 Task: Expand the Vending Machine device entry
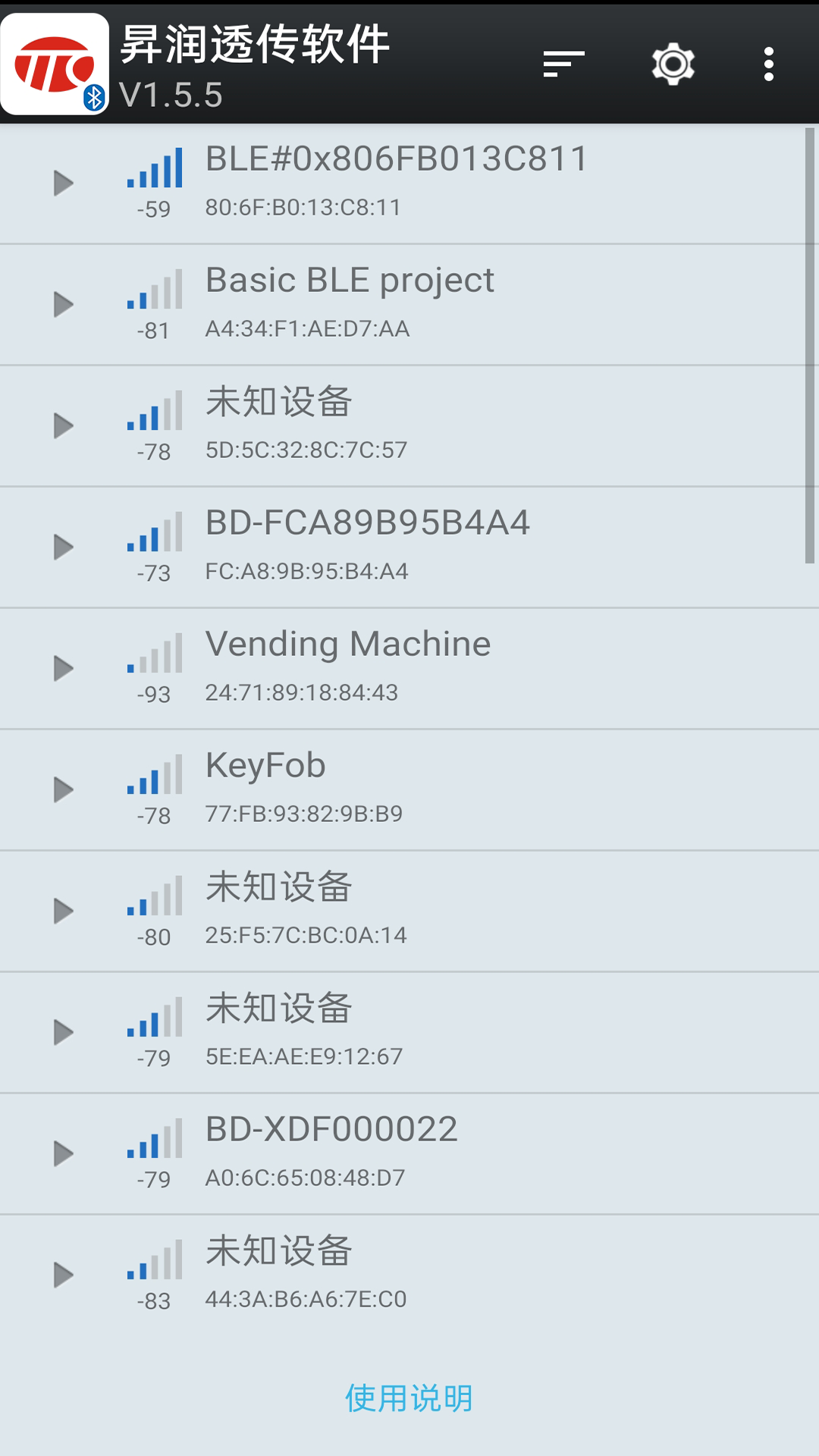62,667
